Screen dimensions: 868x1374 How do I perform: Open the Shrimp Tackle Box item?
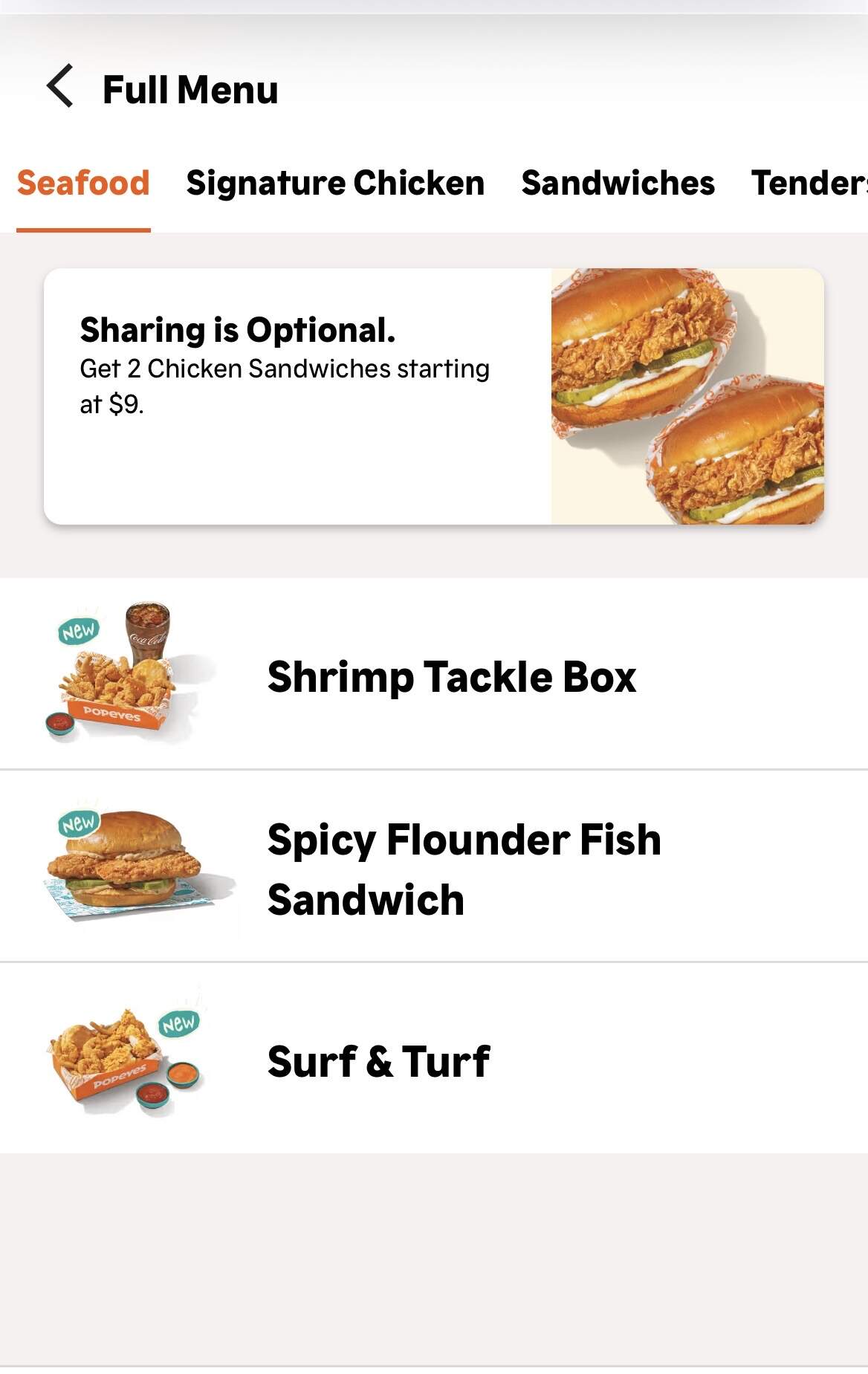pyautogui.click(x=451, y=676)
